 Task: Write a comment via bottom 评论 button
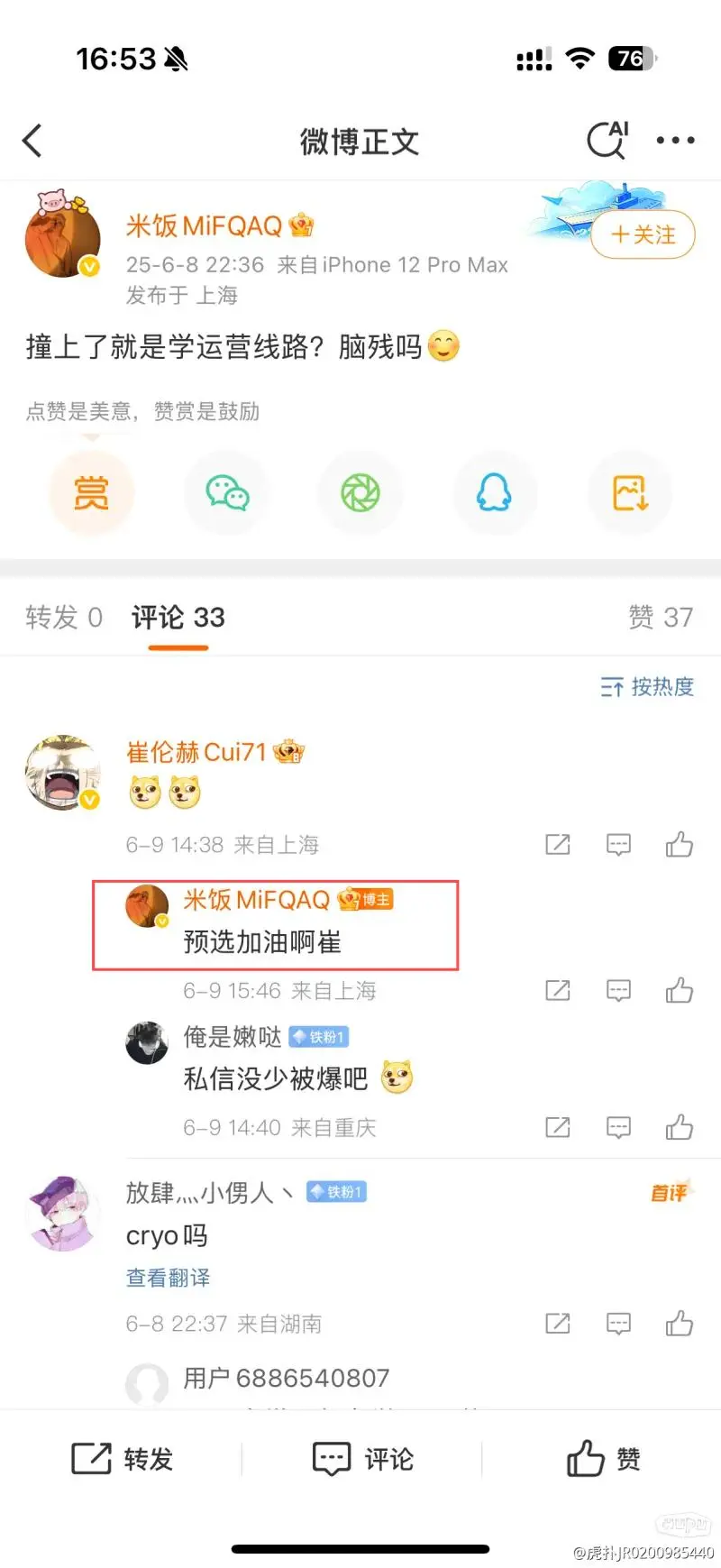pos(362,1458)
